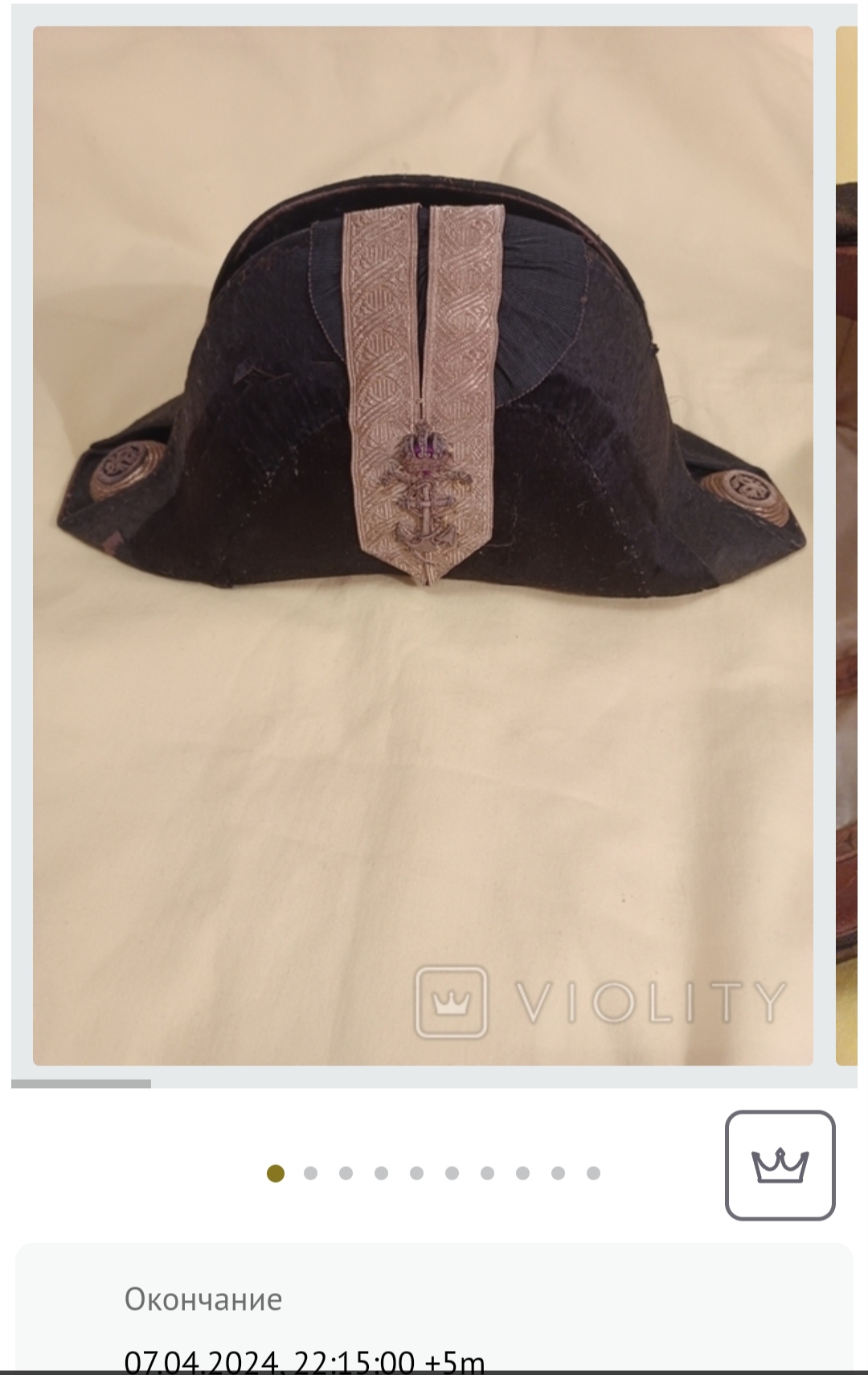This screenshot has height=1375, width=868.
Task: Open the bicorne hat photo fullscreen
Action: click(x=423, y=545)
